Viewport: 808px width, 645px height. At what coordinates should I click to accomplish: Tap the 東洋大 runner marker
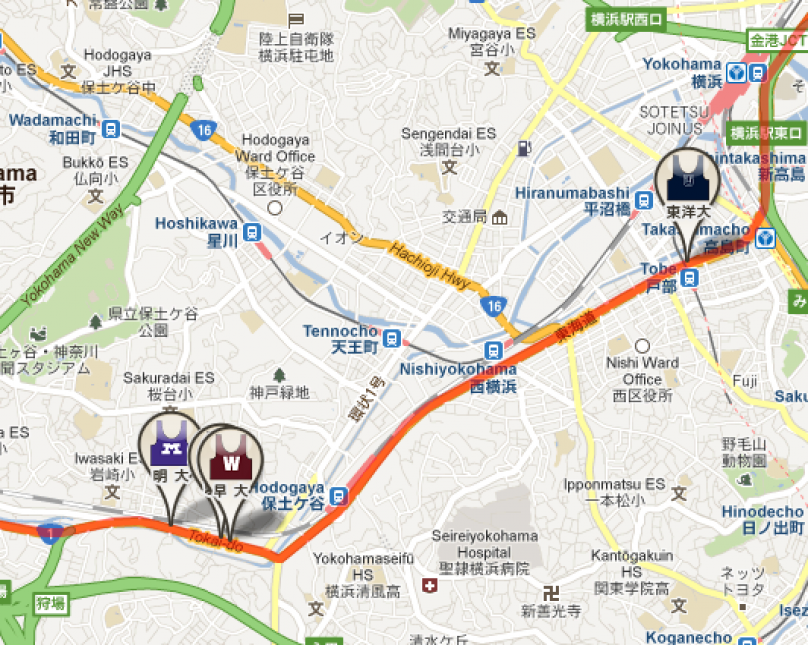coord(688,187)
